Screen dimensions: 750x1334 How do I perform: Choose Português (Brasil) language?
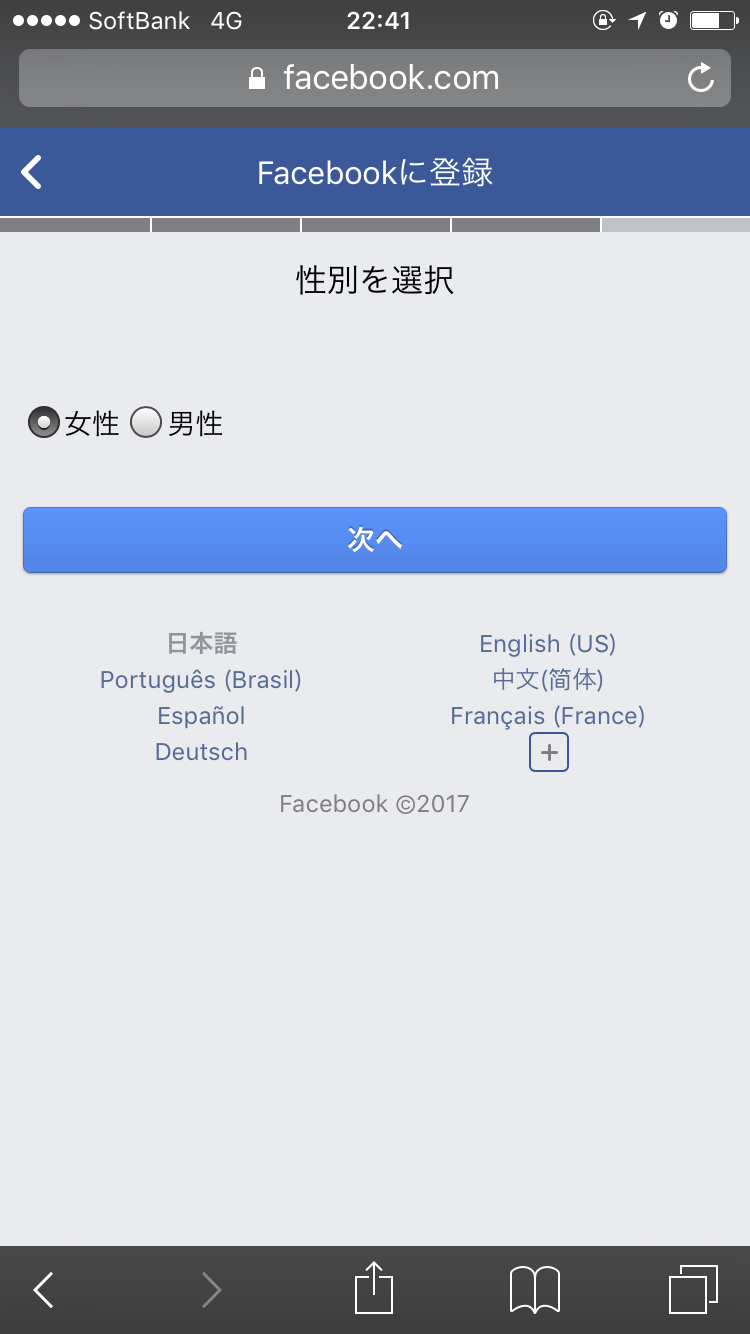tap(201, 680)
